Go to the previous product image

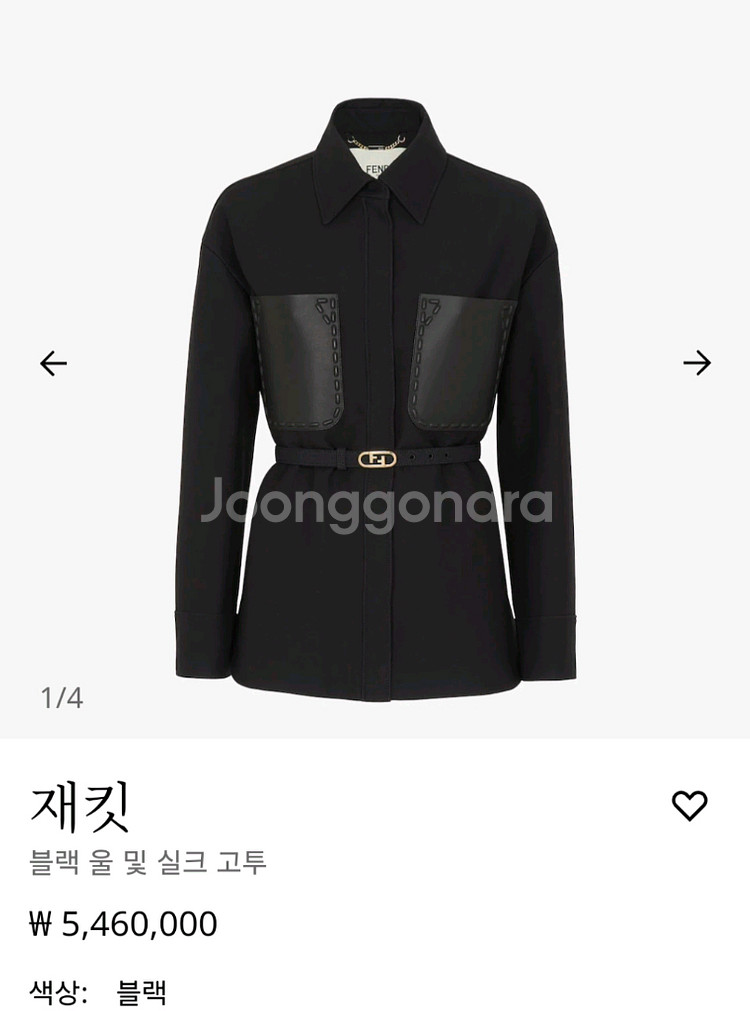click(x=53, y=363)
